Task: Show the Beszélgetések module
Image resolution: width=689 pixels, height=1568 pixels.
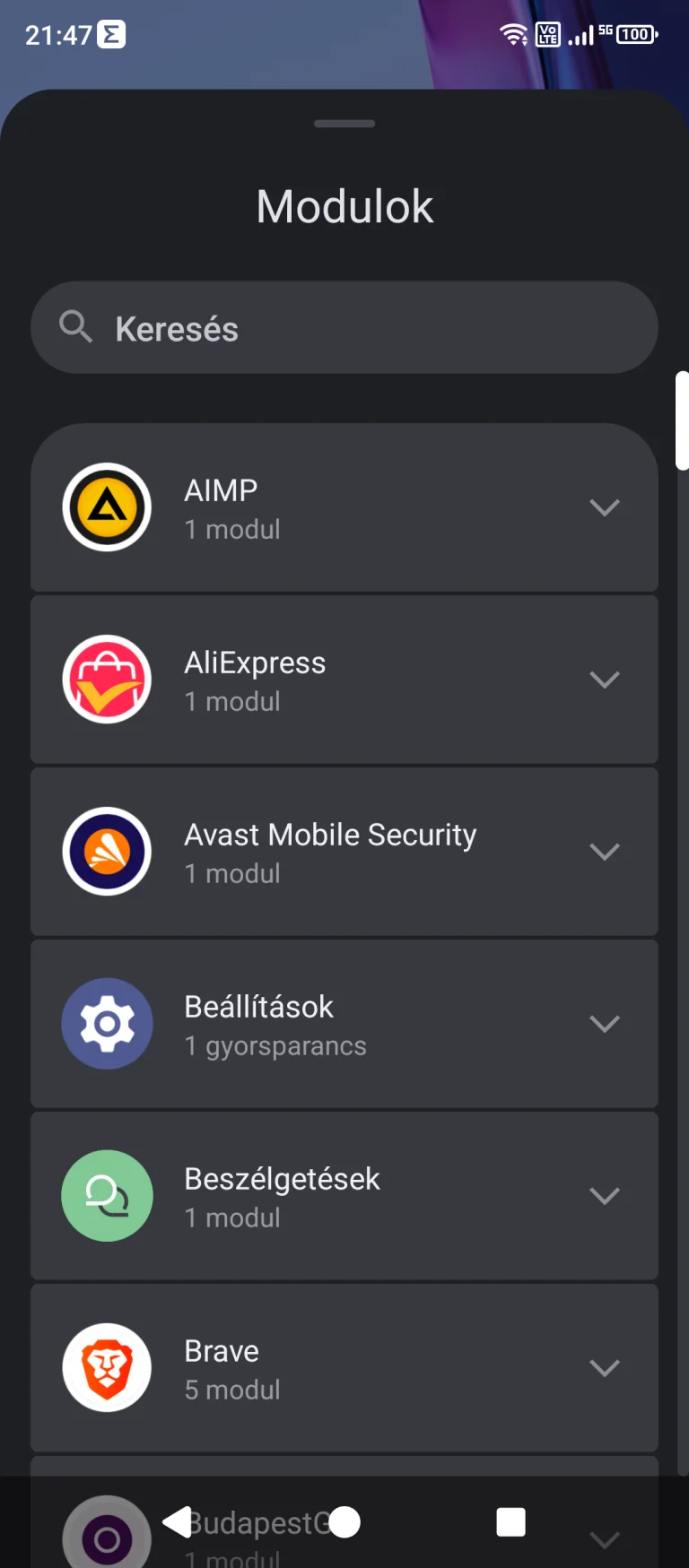Action: (x=604, y=1197)
